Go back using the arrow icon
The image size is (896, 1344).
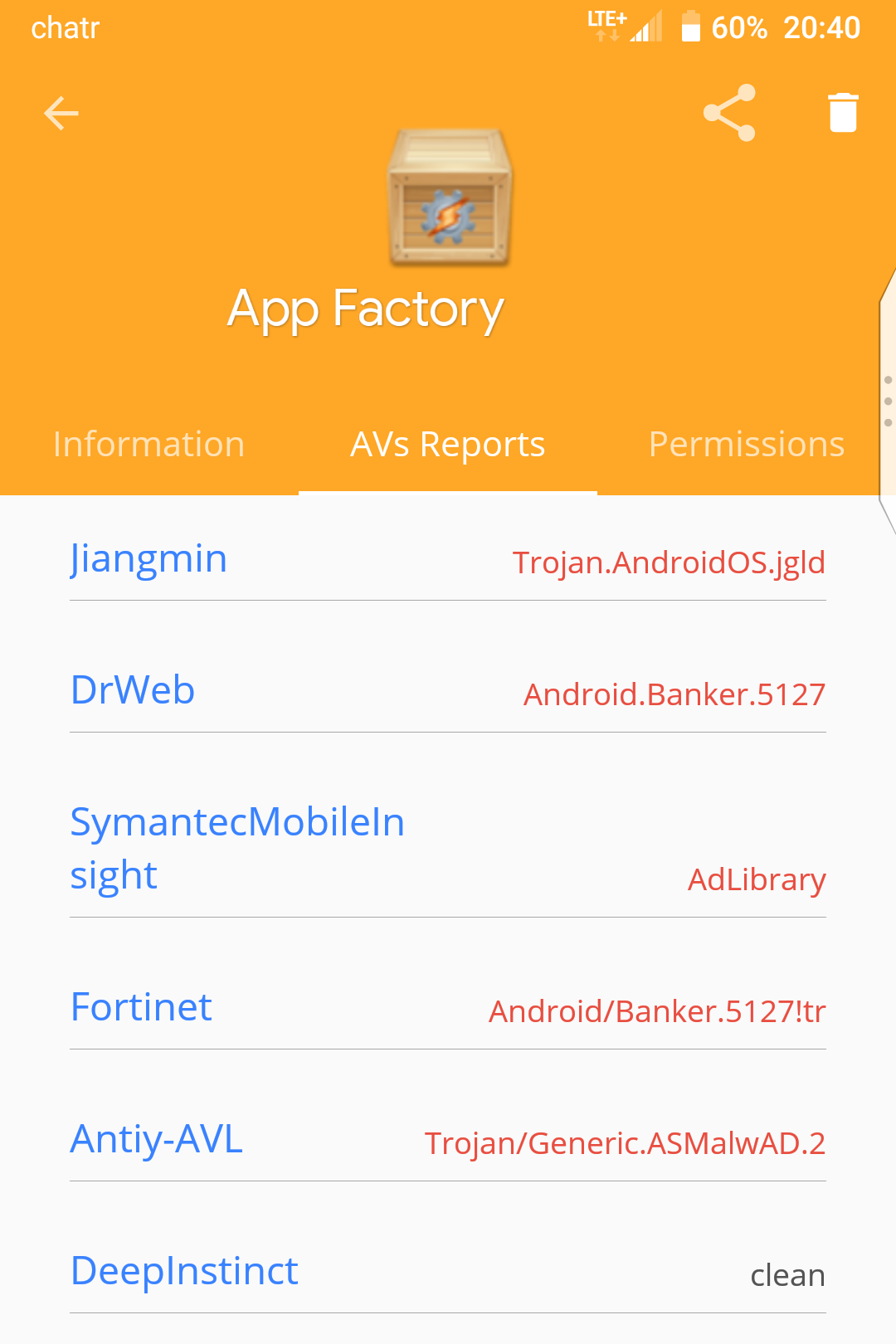pos(61,113)
